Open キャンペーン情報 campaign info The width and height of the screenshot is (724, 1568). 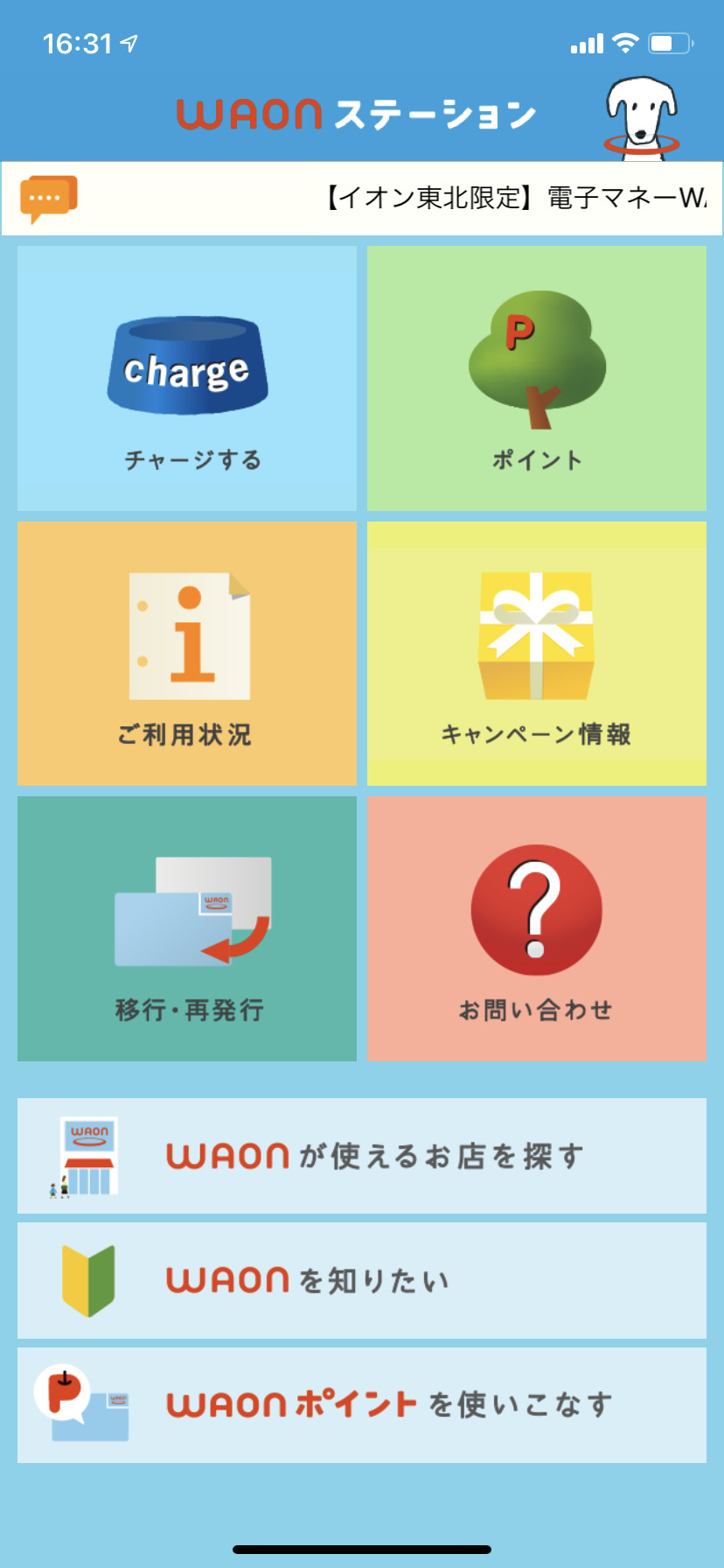tap(536, 654)
